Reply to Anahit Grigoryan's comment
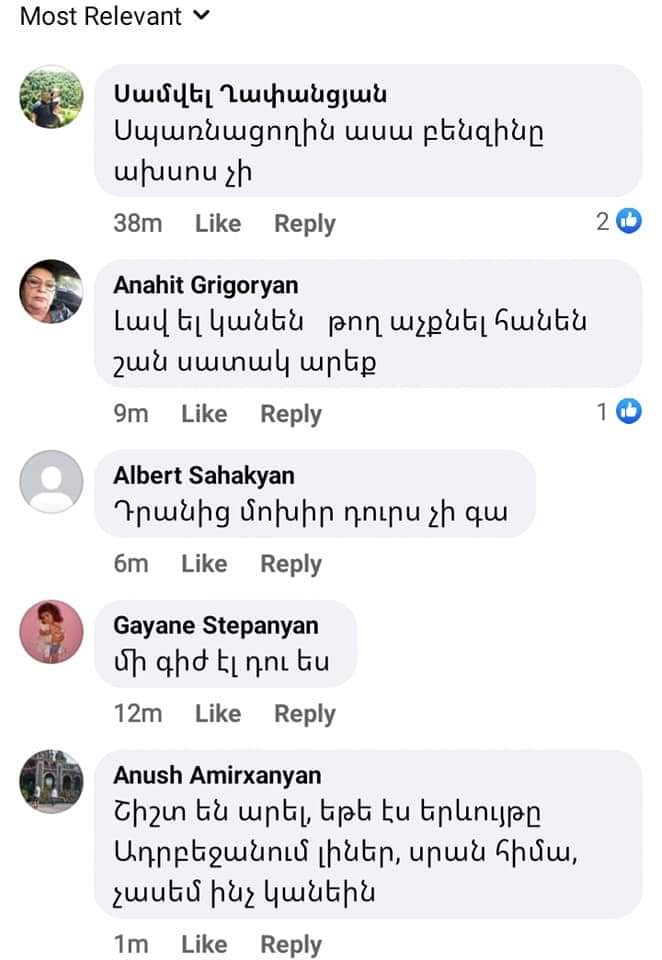The image size is (662, 960). tap(291, 413)
